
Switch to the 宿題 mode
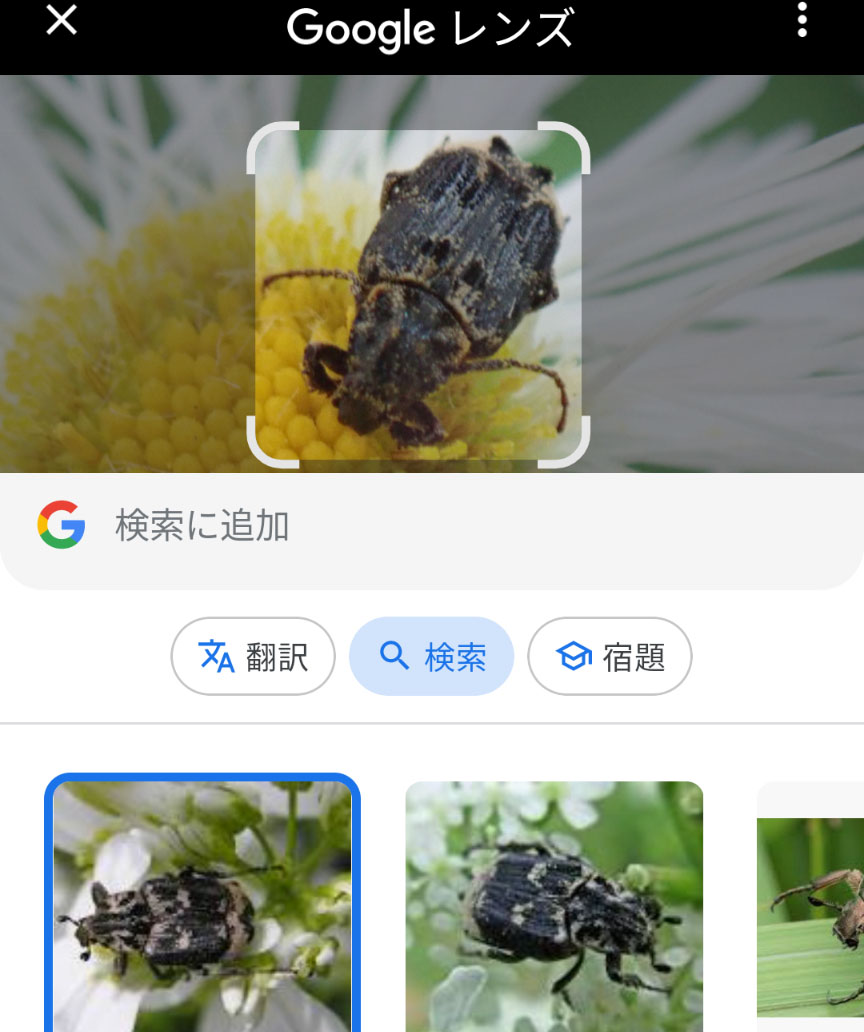(609, 656)
